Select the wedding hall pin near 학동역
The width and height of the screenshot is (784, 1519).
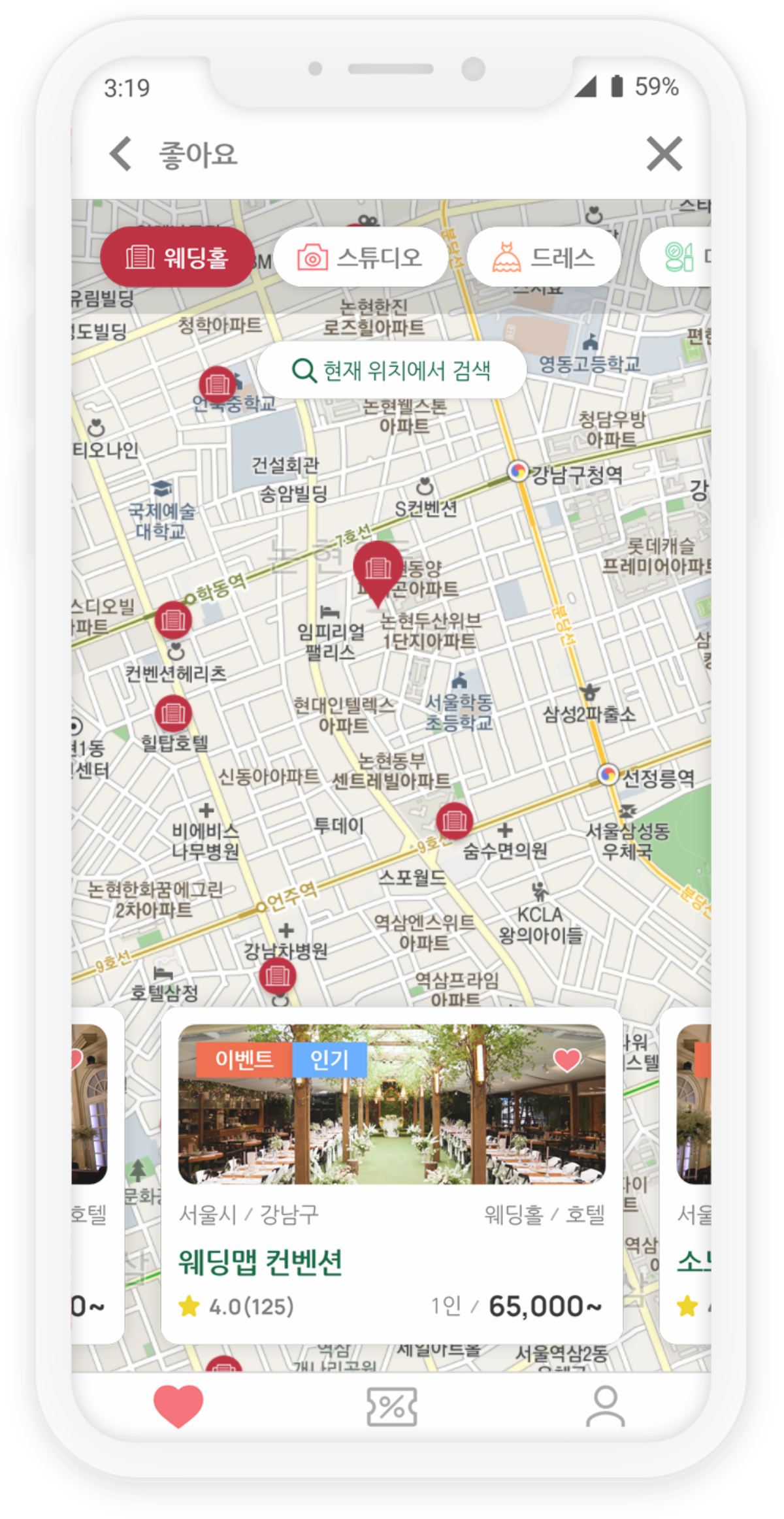pos(173,619)
